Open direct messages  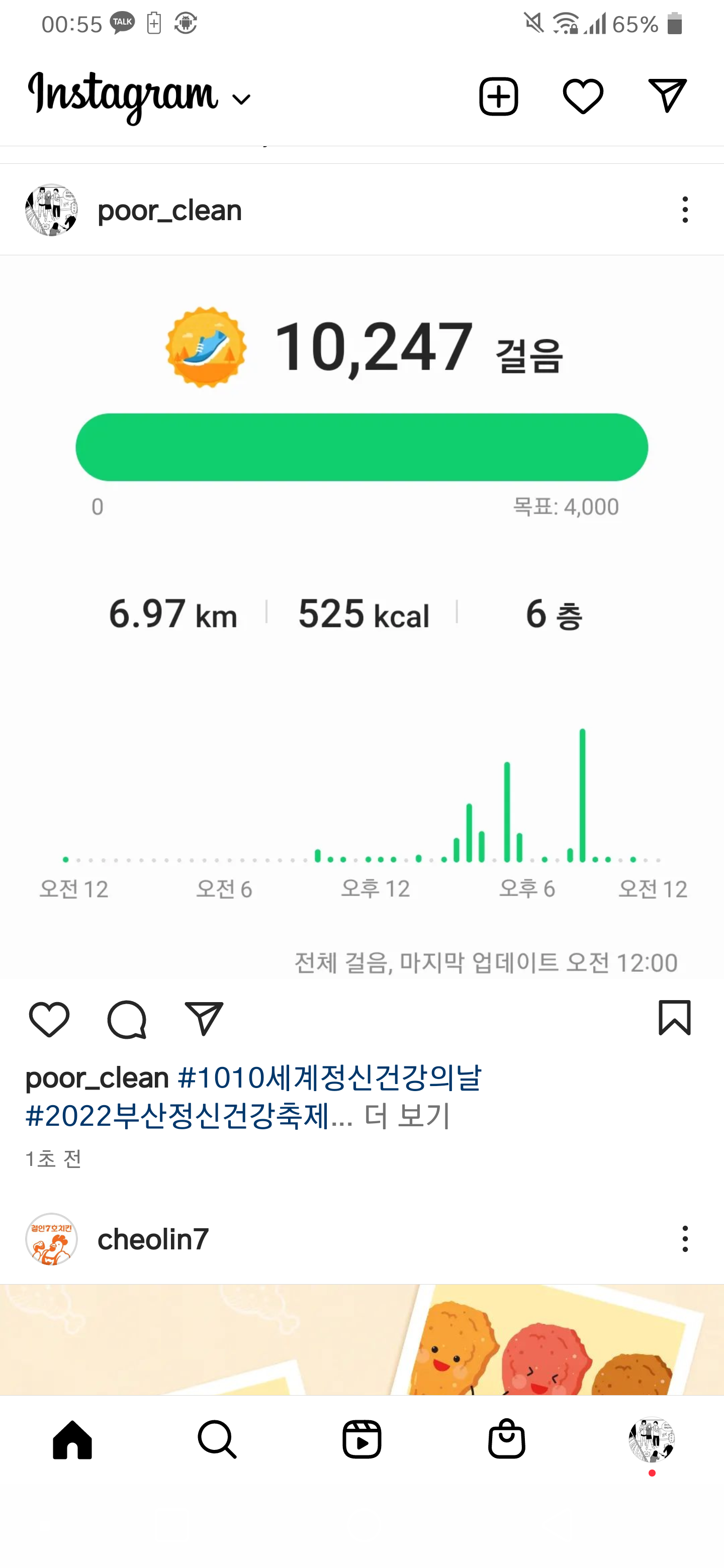667,96
